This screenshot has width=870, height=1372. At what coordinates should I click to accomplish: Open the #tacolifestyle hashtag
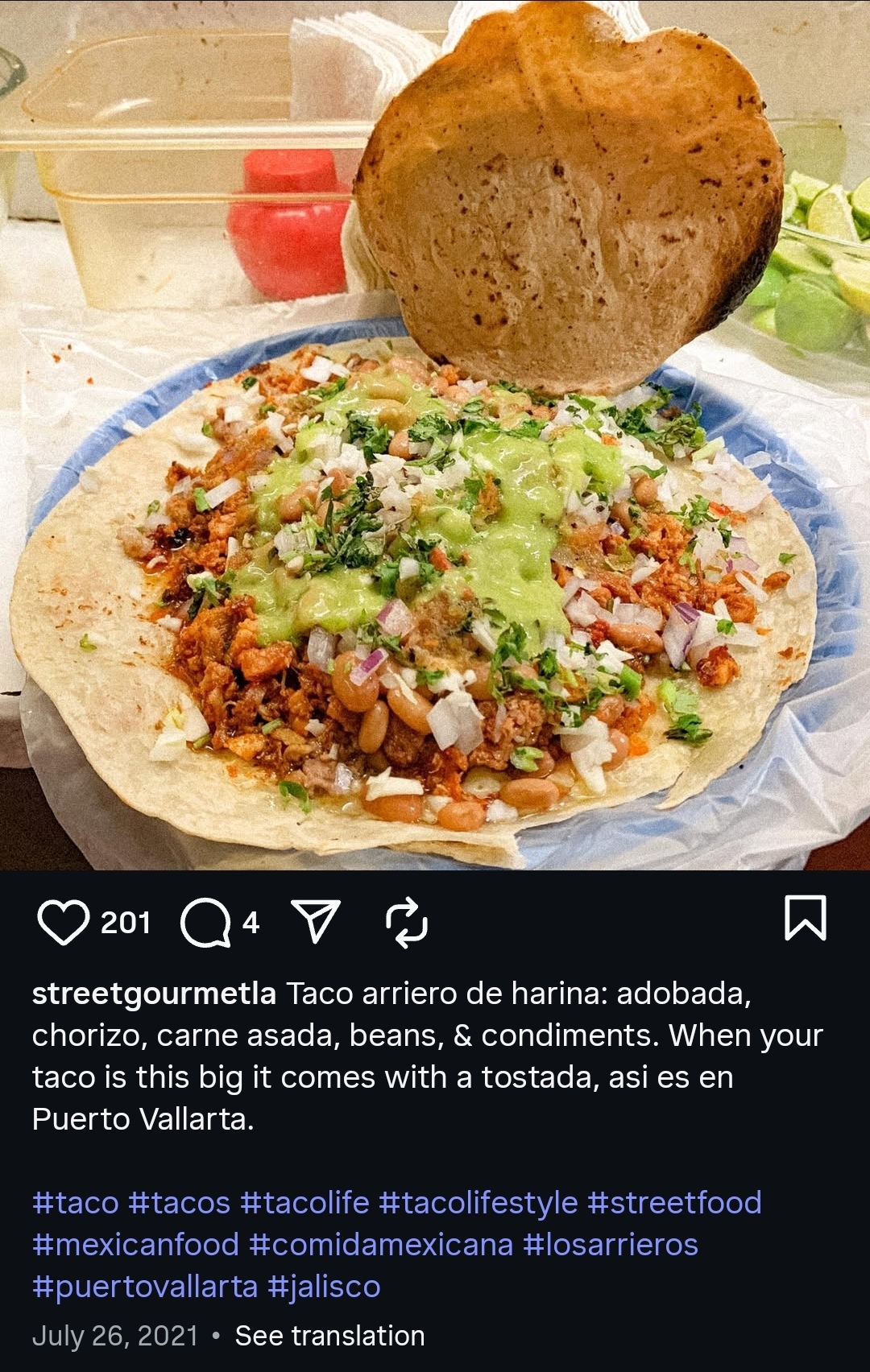tap(478, 1203)
